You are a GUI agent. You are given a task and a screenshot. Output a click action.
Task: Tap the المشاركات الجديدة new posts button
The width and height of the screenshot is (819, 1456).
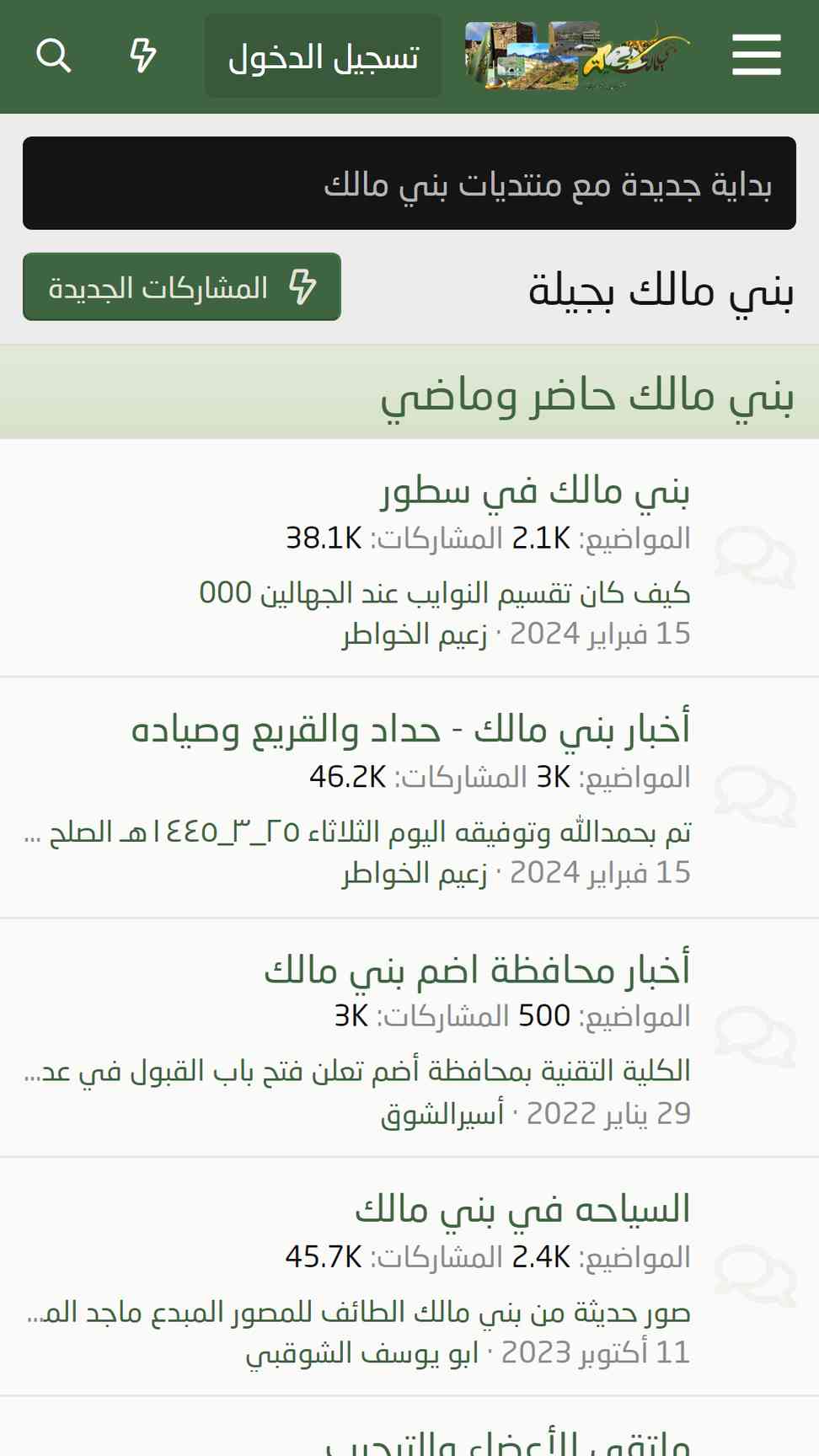point(182,286)
